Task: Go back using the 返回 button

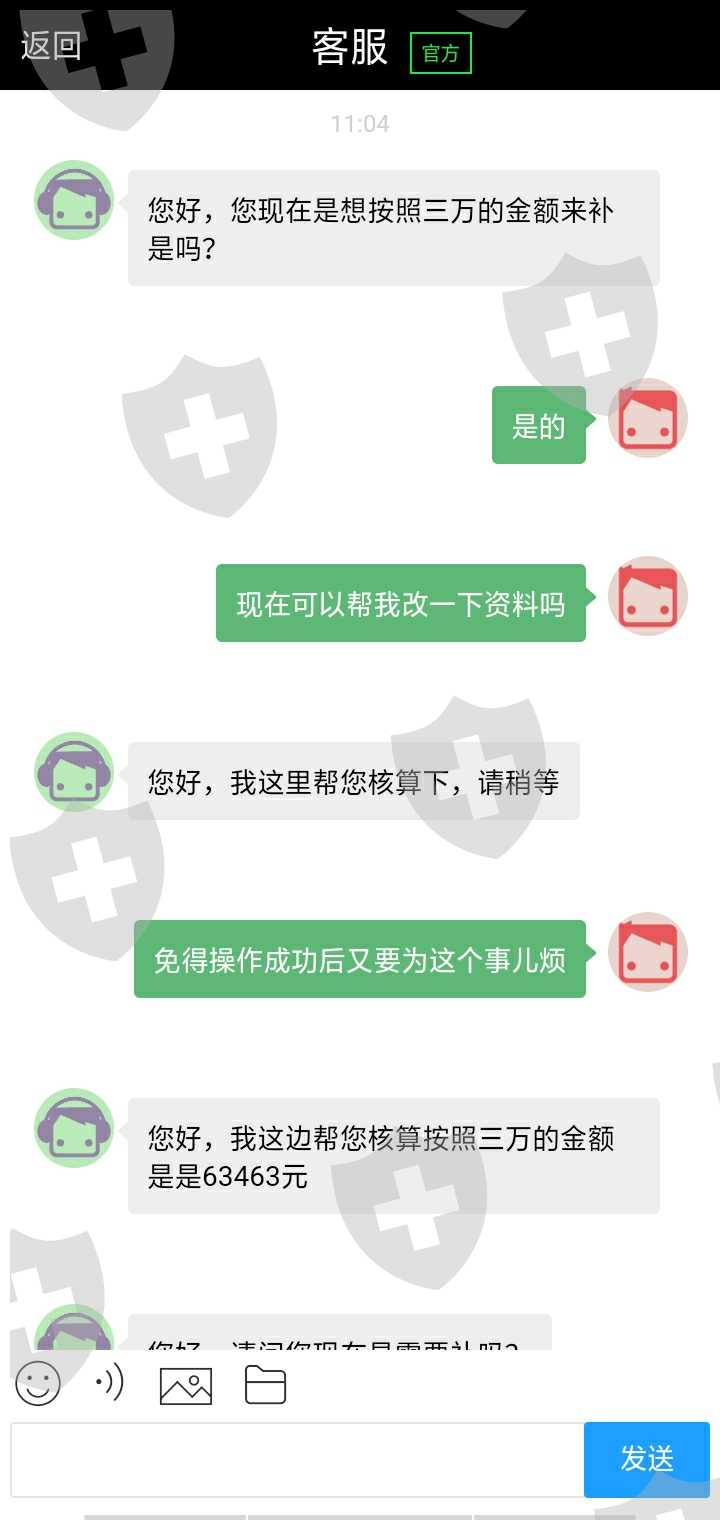Action: (50, 45)
